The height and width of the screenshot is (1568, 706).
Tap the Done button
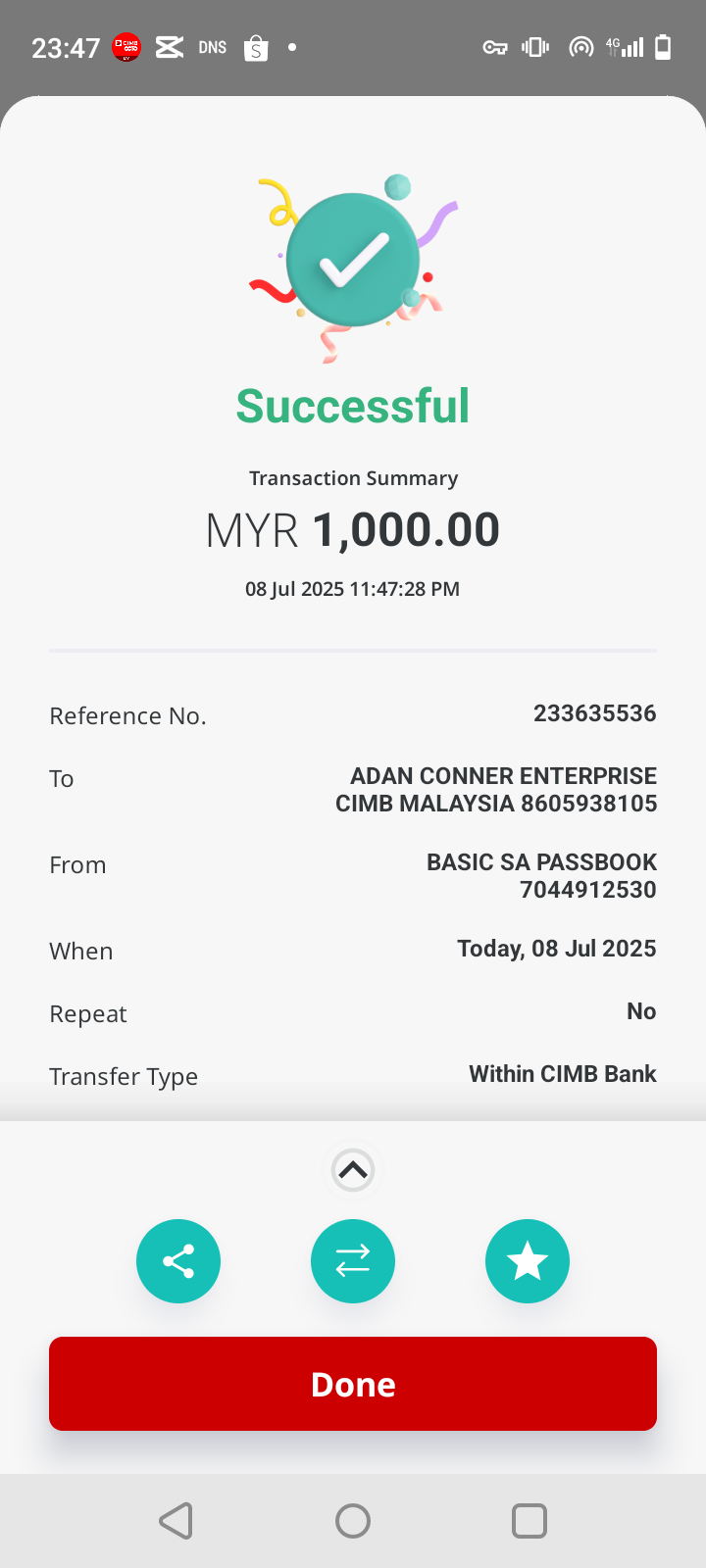click(353, 1384)
